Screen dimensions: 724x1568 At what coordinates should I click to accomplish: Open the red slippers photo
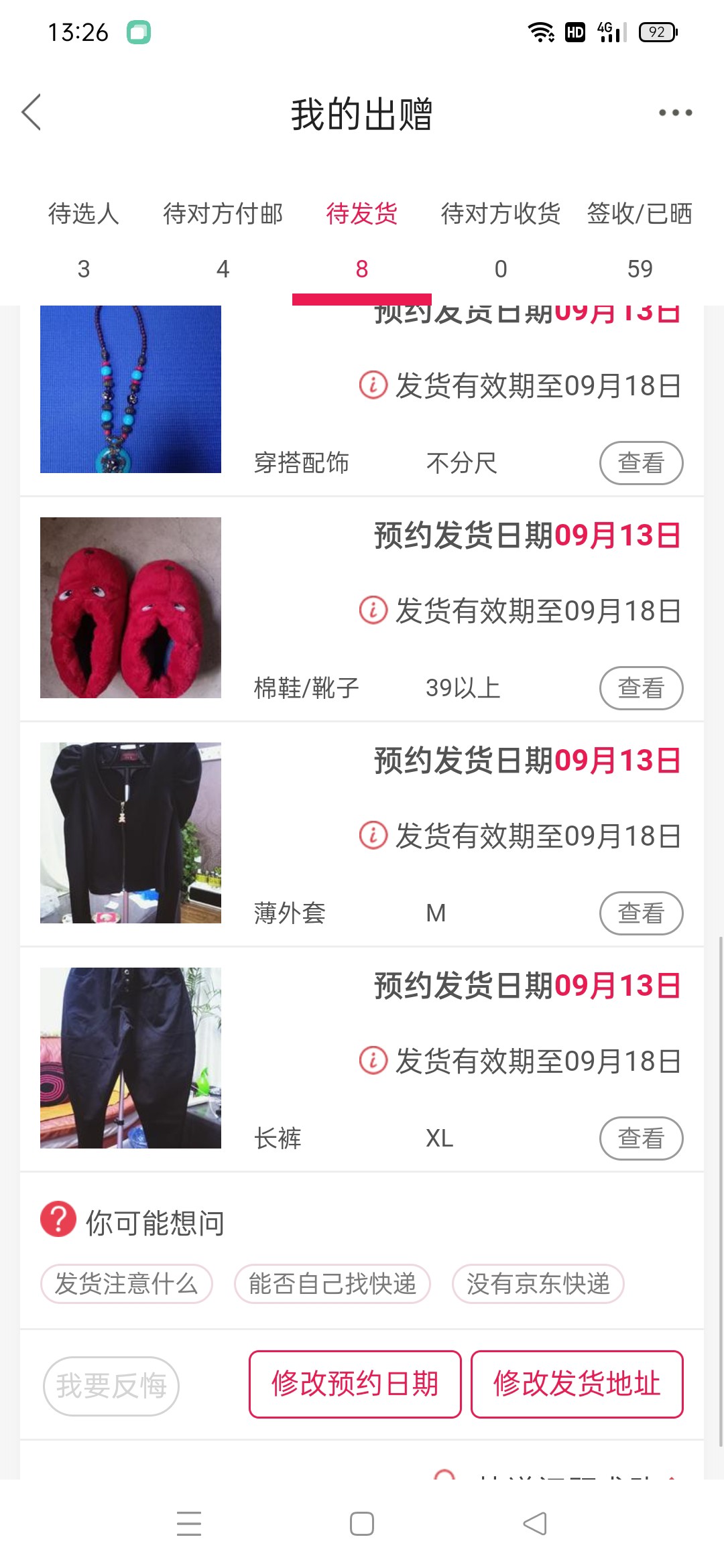[131, 608]
